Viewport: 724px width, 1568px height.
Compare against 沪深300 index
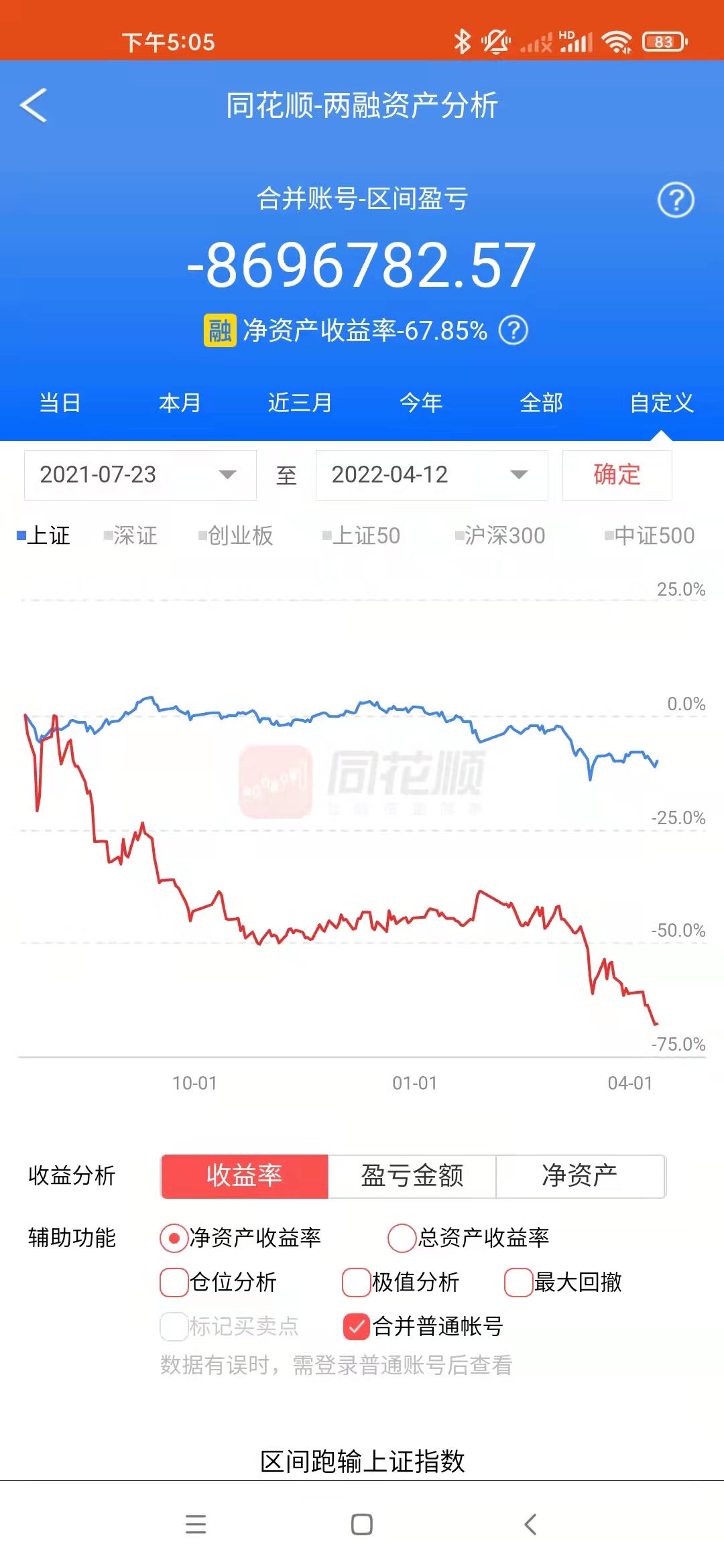tap(501, 535)
